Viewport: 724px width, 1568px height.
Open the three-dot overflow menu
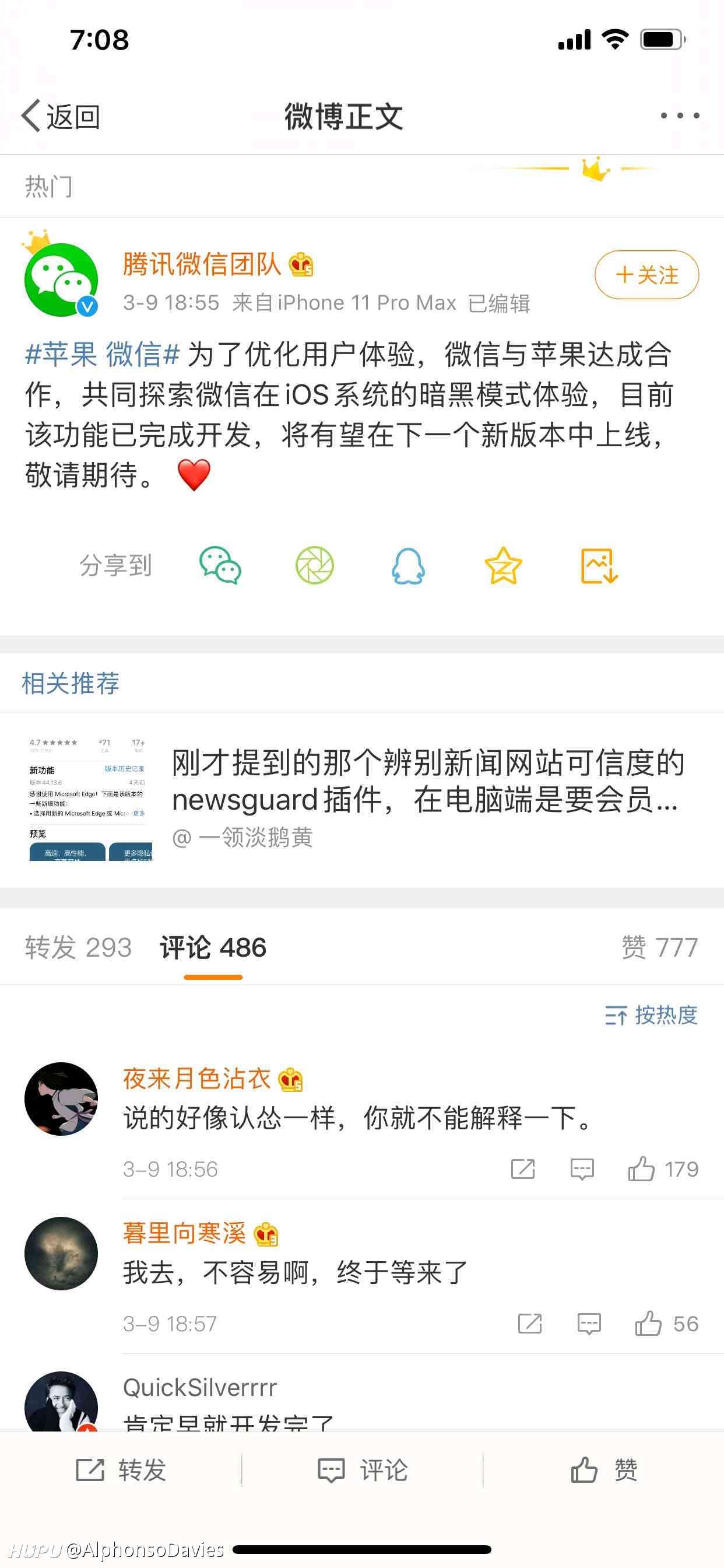tap(680, 116)
